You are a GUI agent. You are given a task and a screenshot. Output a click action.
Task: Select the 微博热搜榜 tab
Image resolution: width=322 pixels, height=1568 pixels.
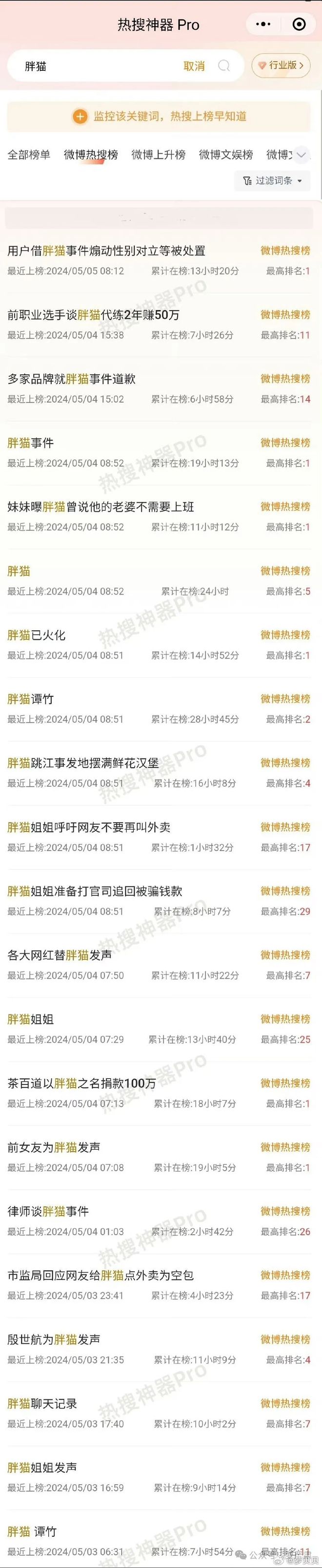(x=91, y=155)
